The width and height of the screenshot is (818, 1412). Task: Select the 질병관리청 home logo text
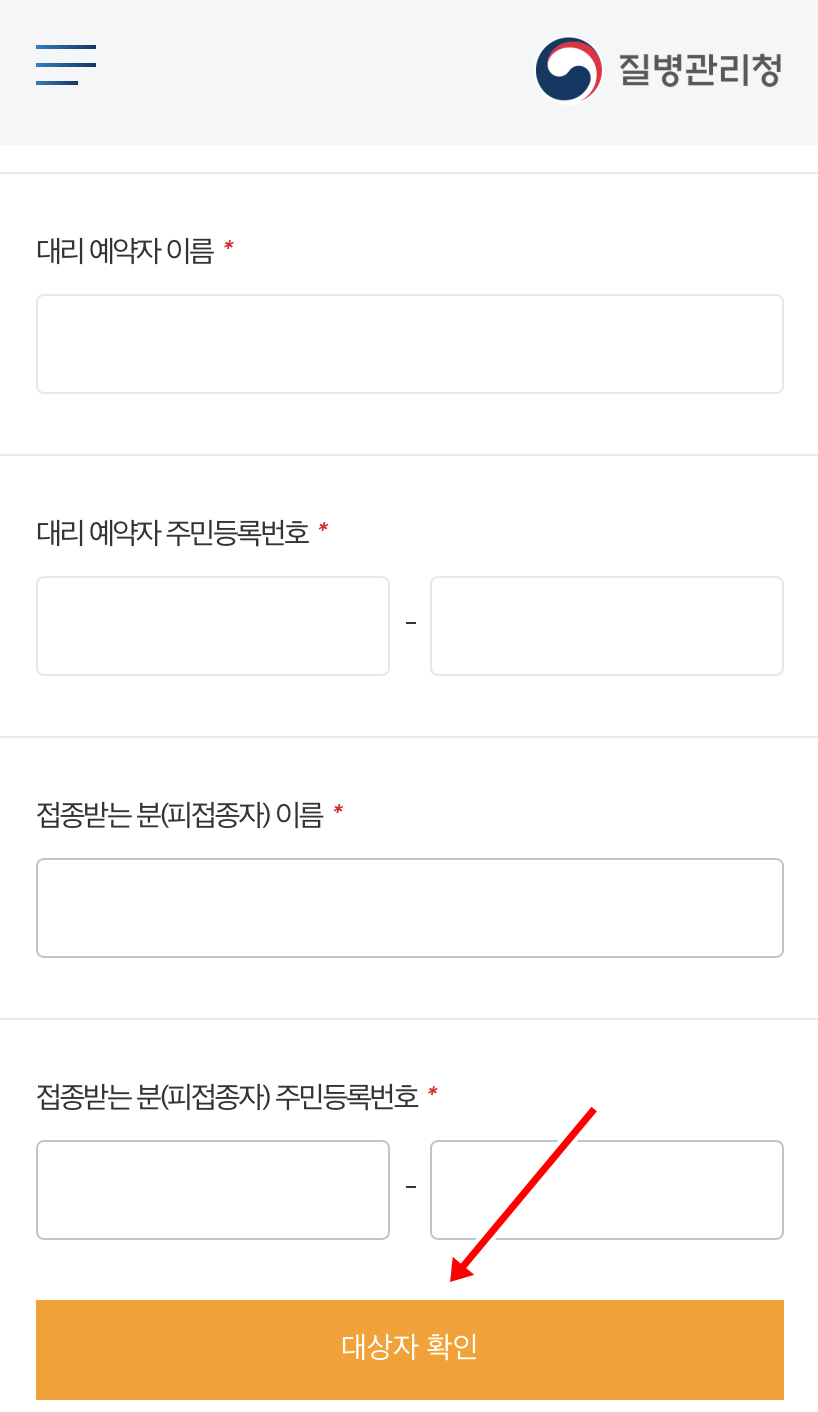(697, 68)
